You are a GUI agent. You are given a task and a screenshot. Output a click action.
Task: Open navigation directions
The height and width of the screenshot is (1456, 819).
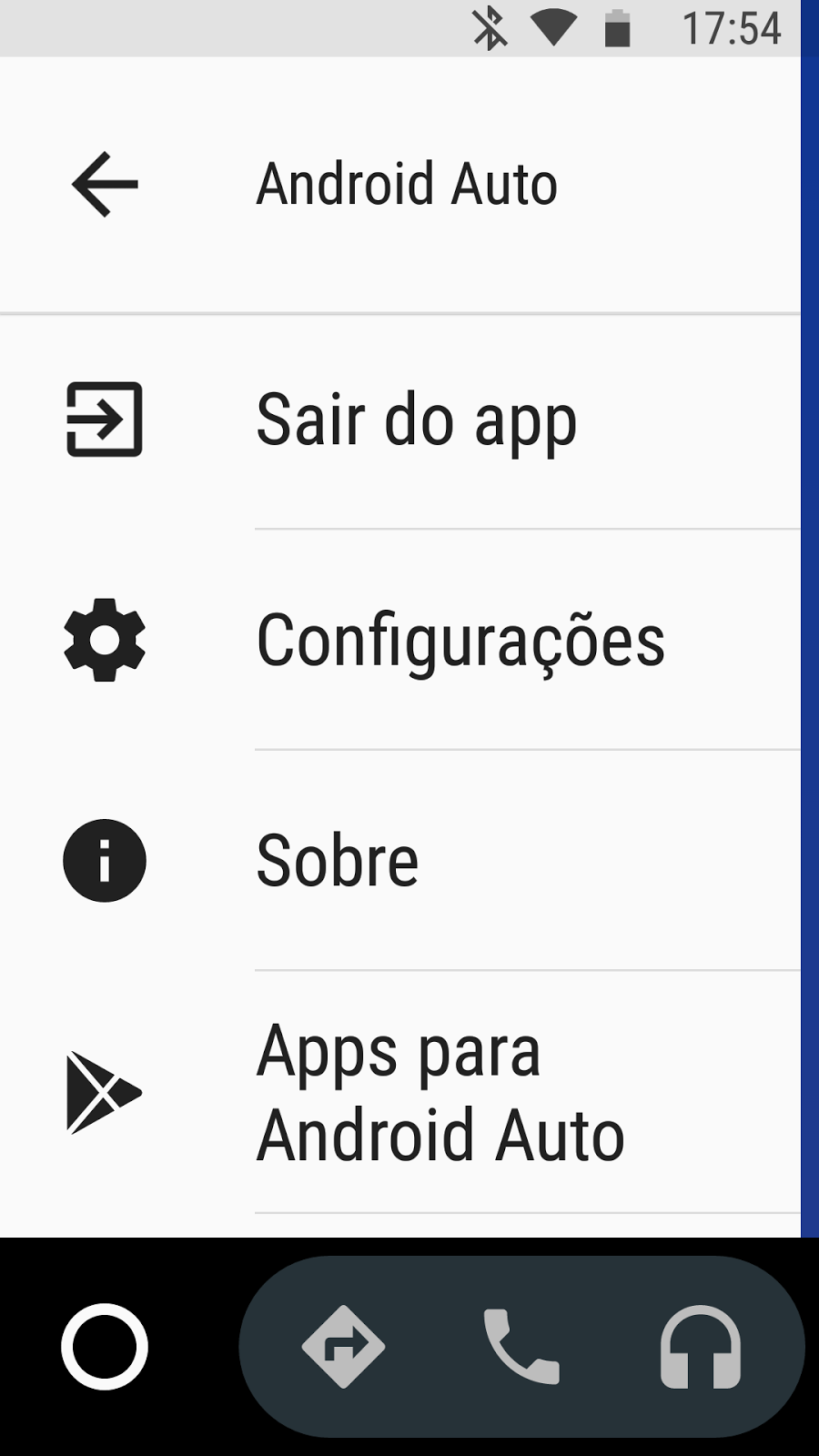click(343, 1347)
